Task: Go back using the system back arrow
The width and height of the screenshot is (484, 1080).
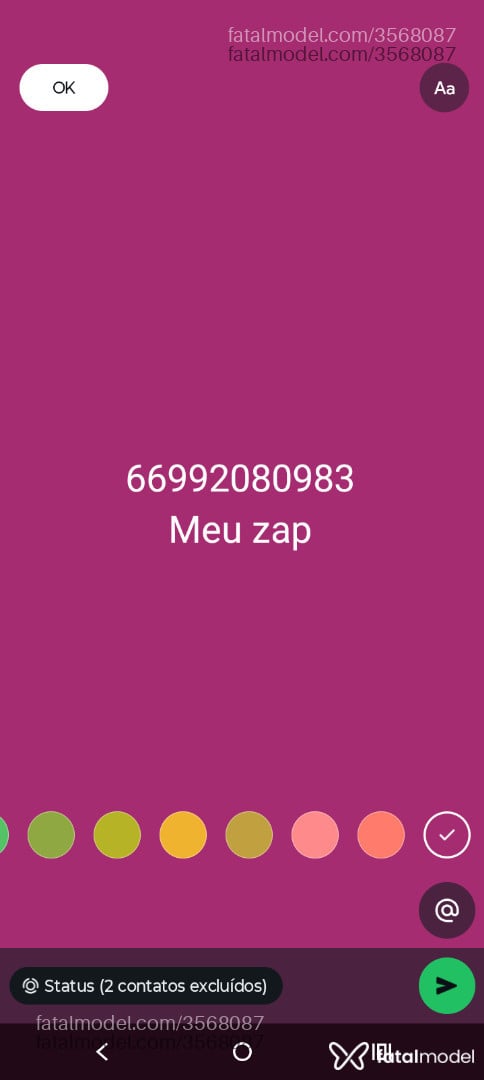Action: click(x=103, y=1052)
